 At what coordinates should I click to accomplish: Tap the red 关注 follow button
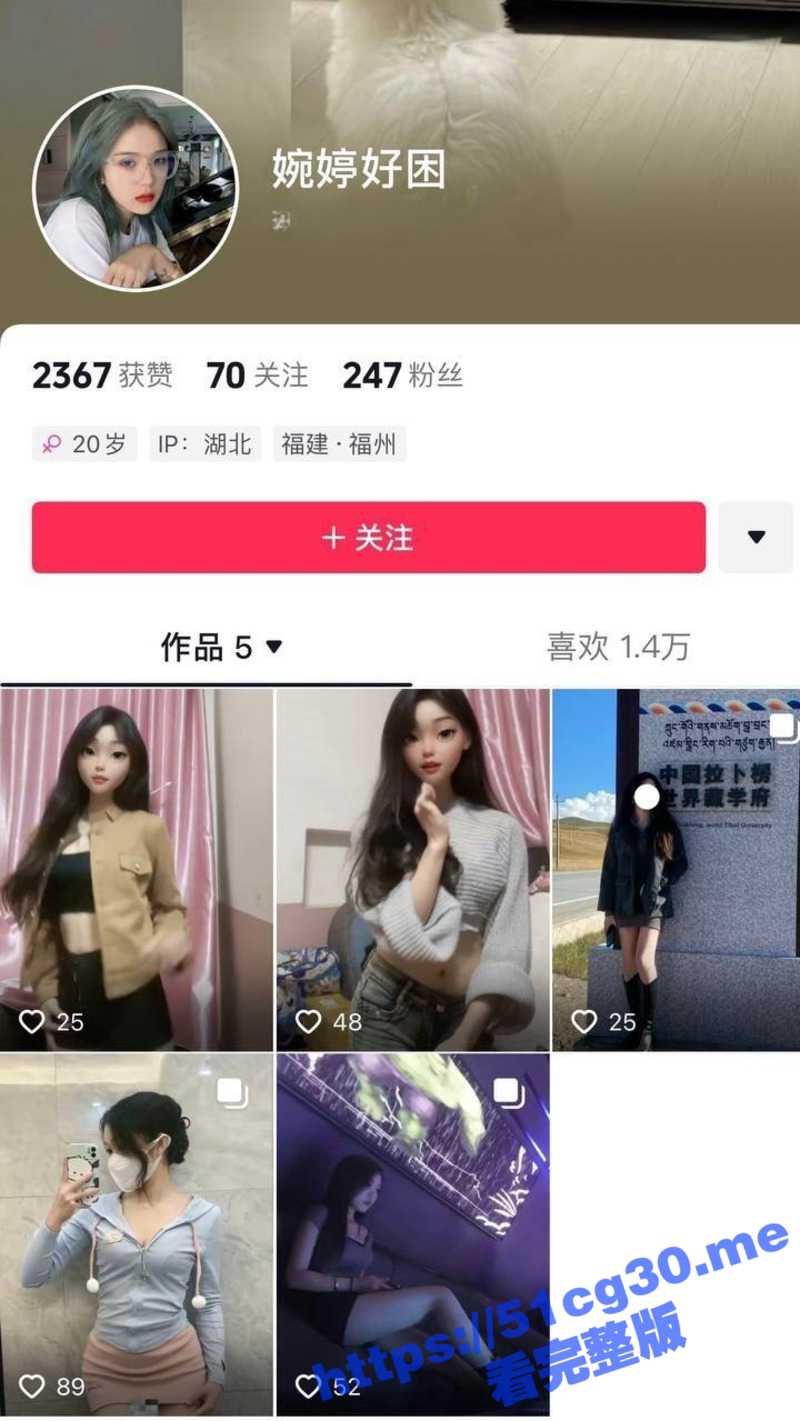[x=368, y=538]
